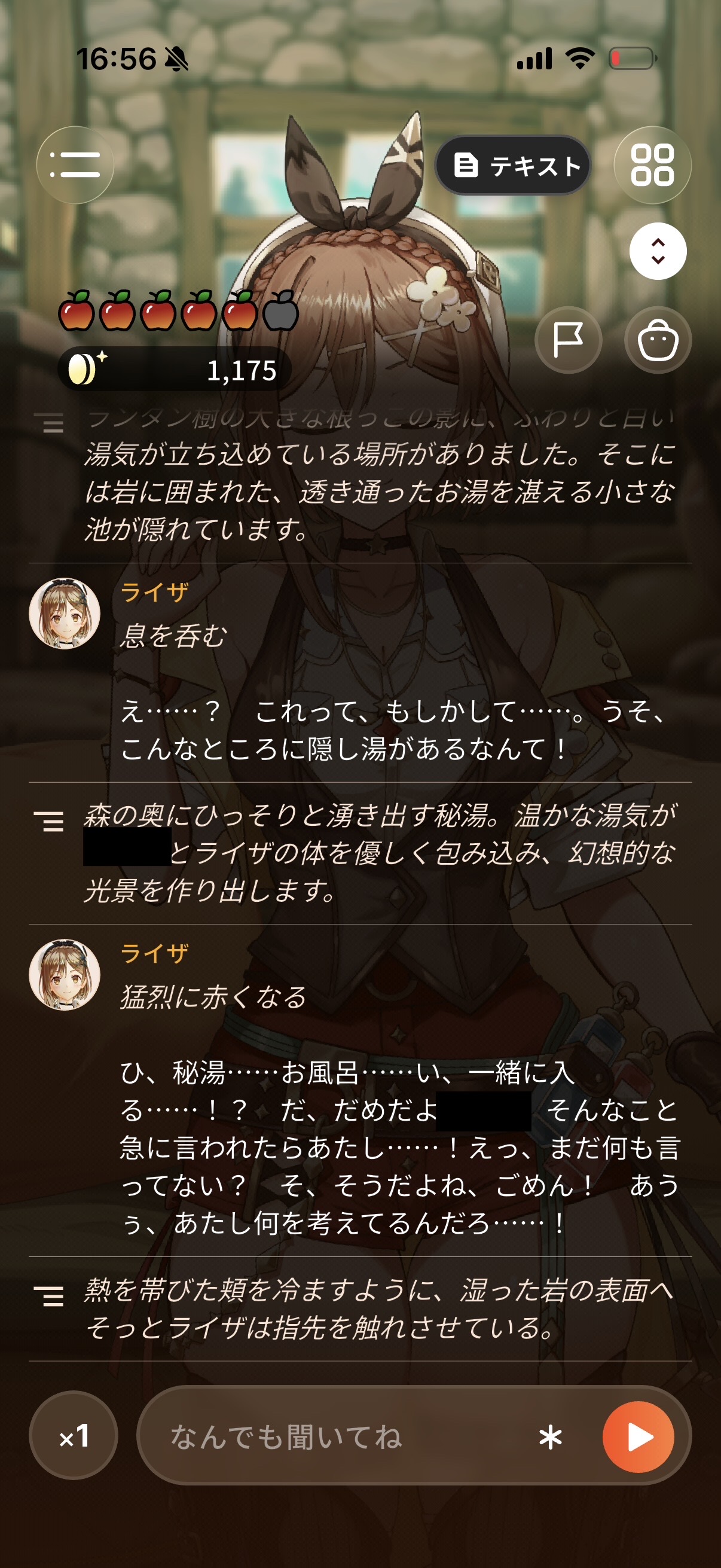Send message with the orange play button
Screen dimensions: 721x1568
click(638, 1437)
